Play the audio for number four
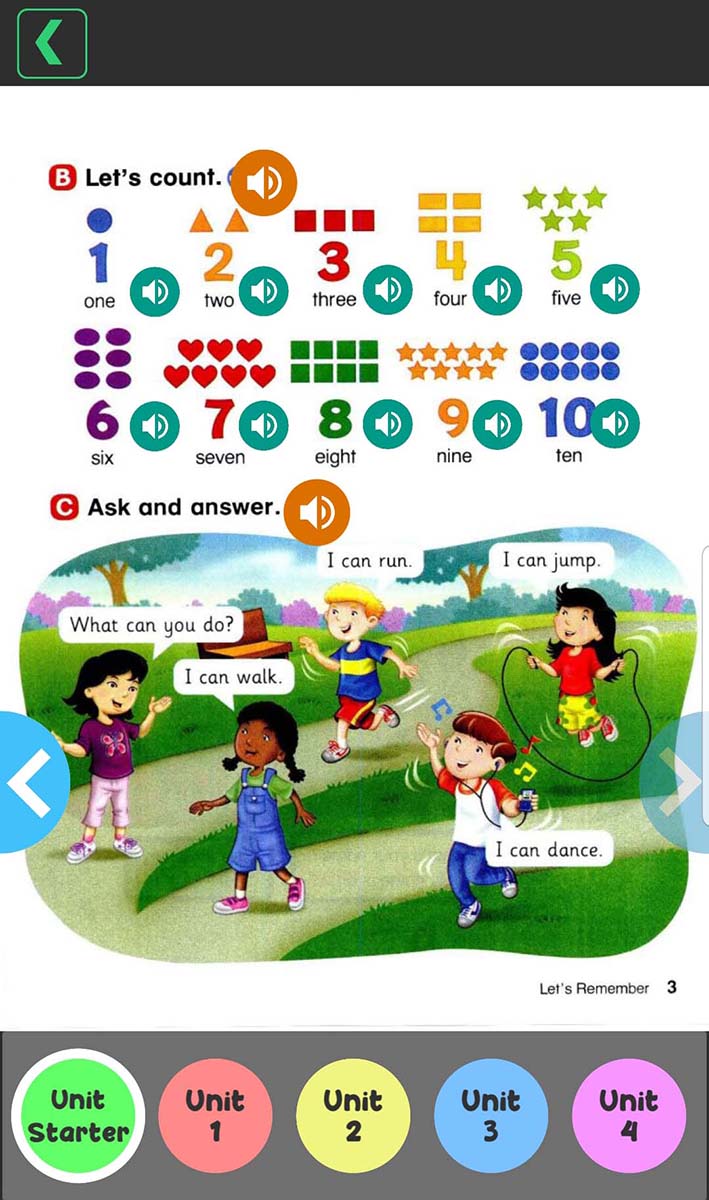Screen dimensions: 709x1200 click(x=497, y=291)
